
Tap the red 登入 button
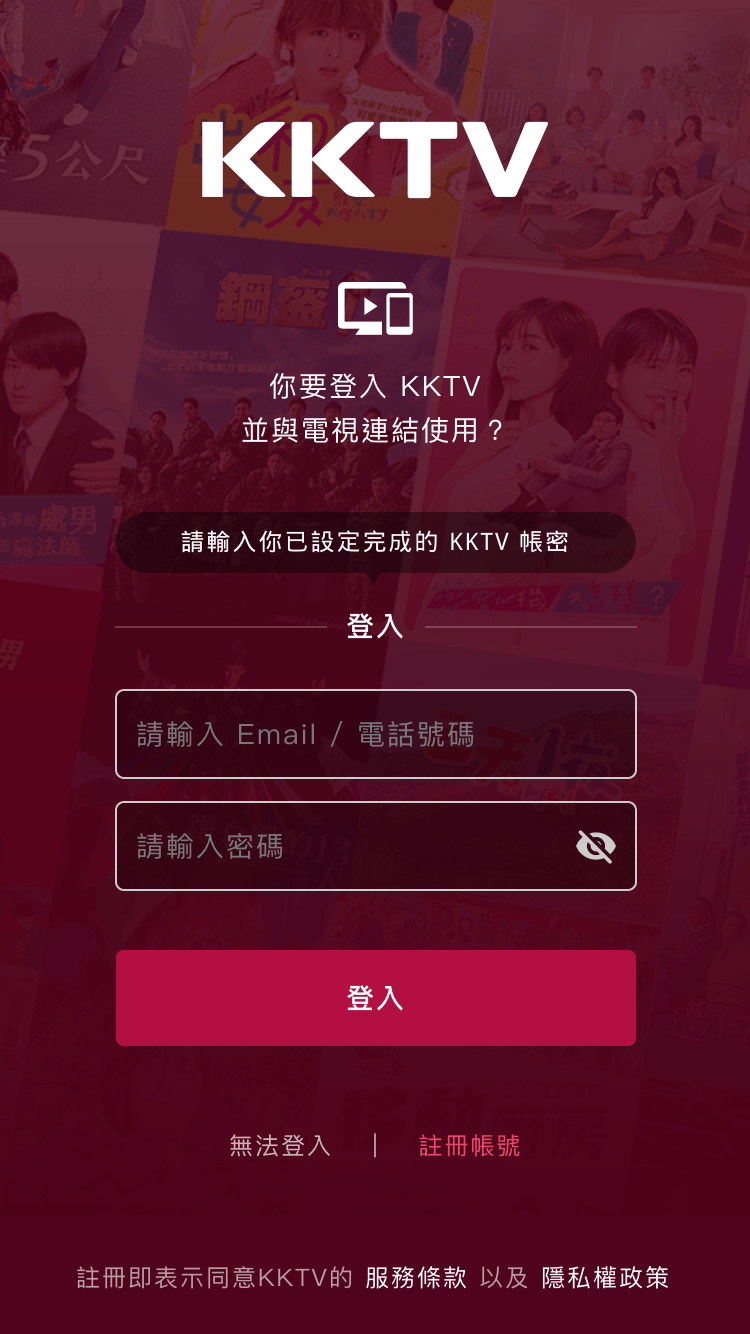click(x=375, y=998)
